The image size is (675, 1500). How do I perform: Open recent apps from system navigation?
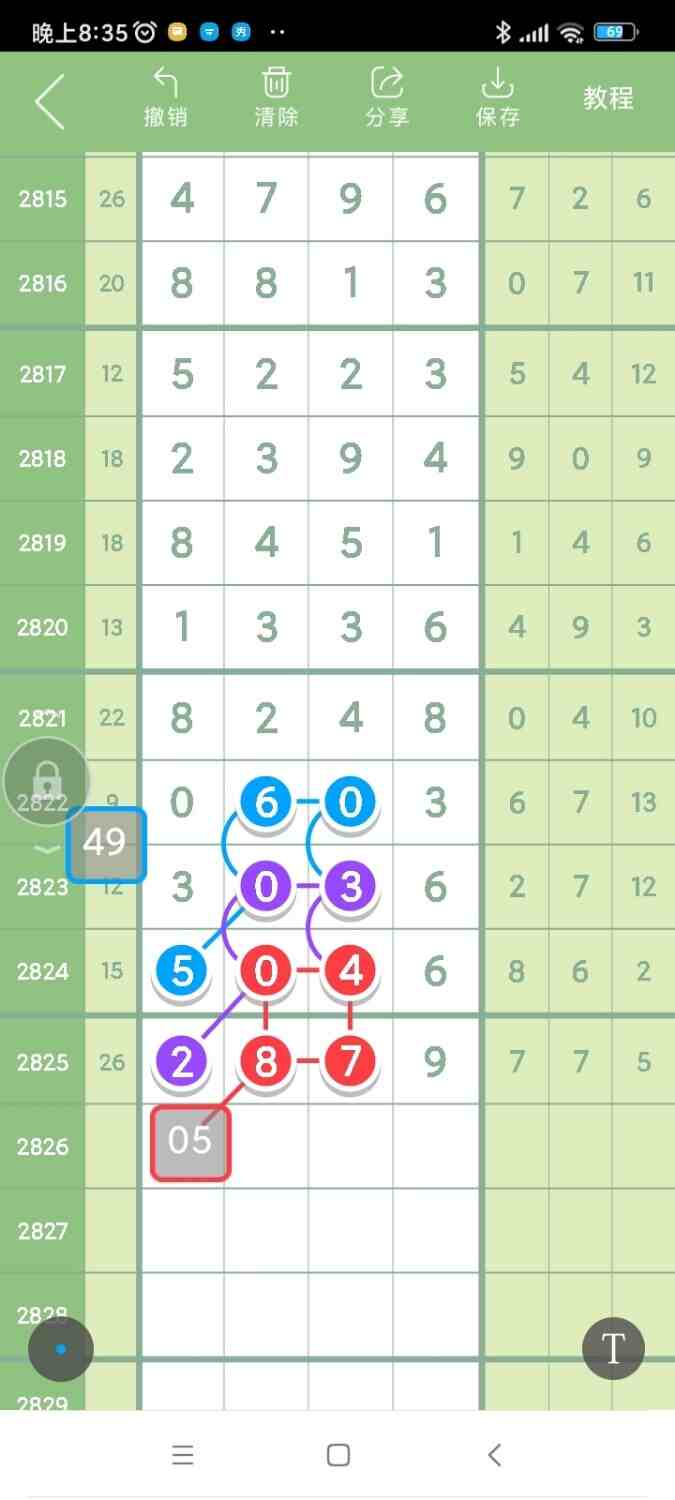182,1455
